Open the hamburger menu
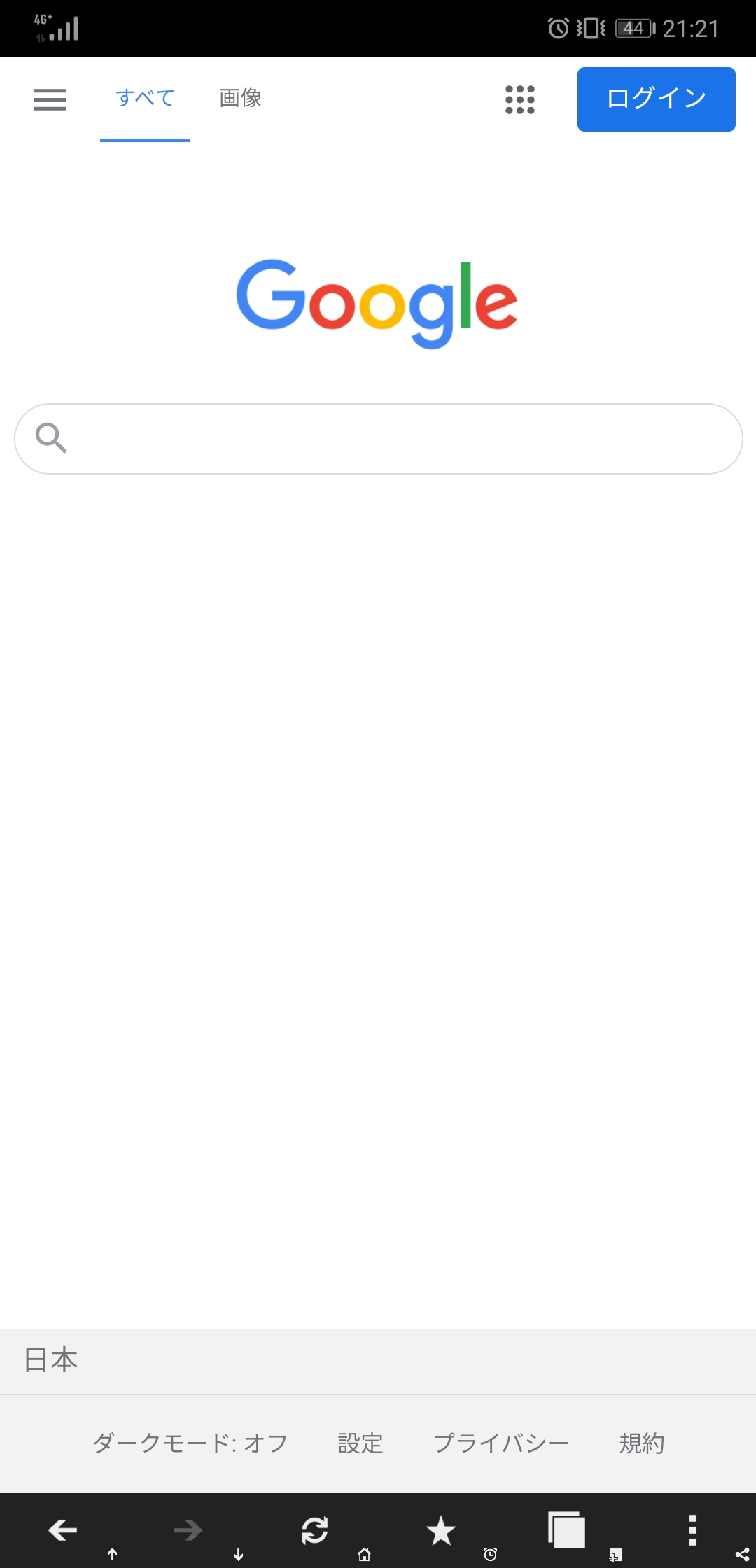This screenshot has width=756, height=1568. click(50, 99)
